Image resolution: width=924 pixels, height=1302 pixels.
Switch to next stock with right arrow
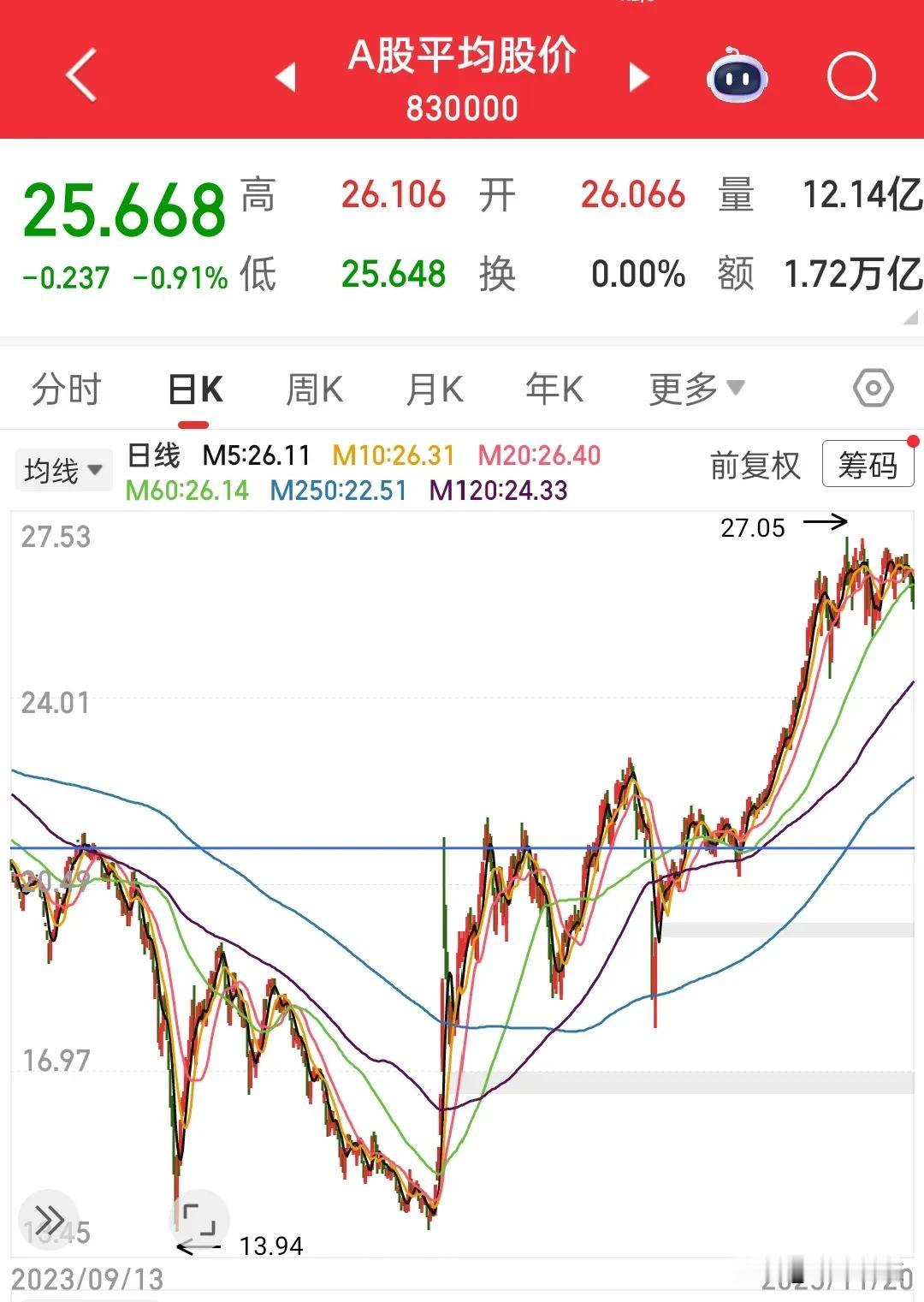coord(637,76)
